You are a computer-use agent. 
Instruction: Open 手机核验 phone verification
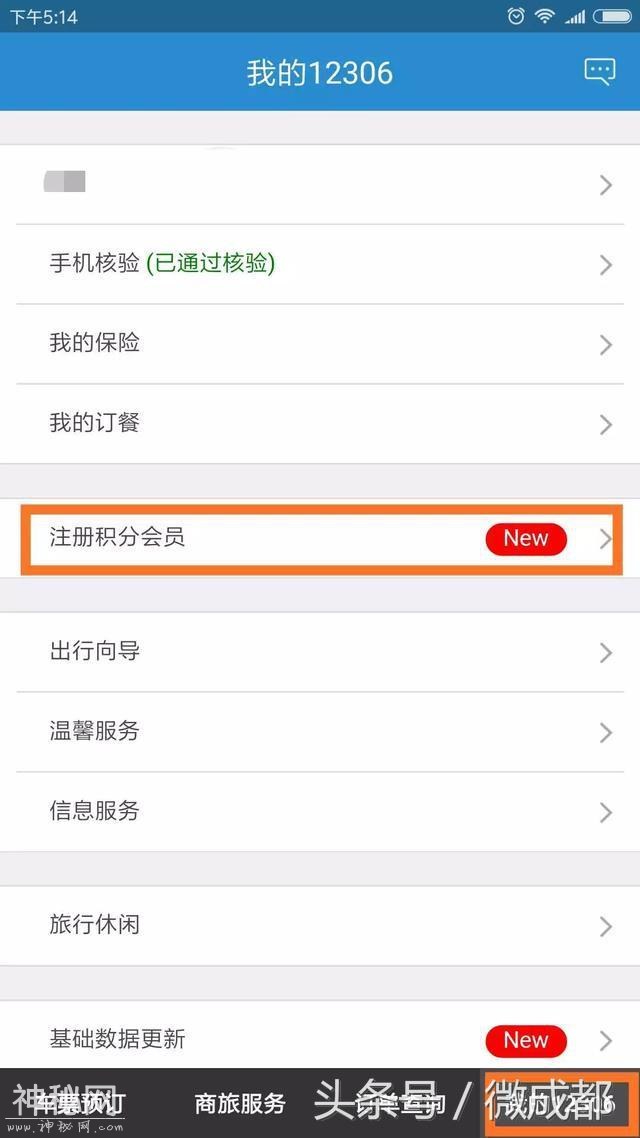(x=320, y=264)
